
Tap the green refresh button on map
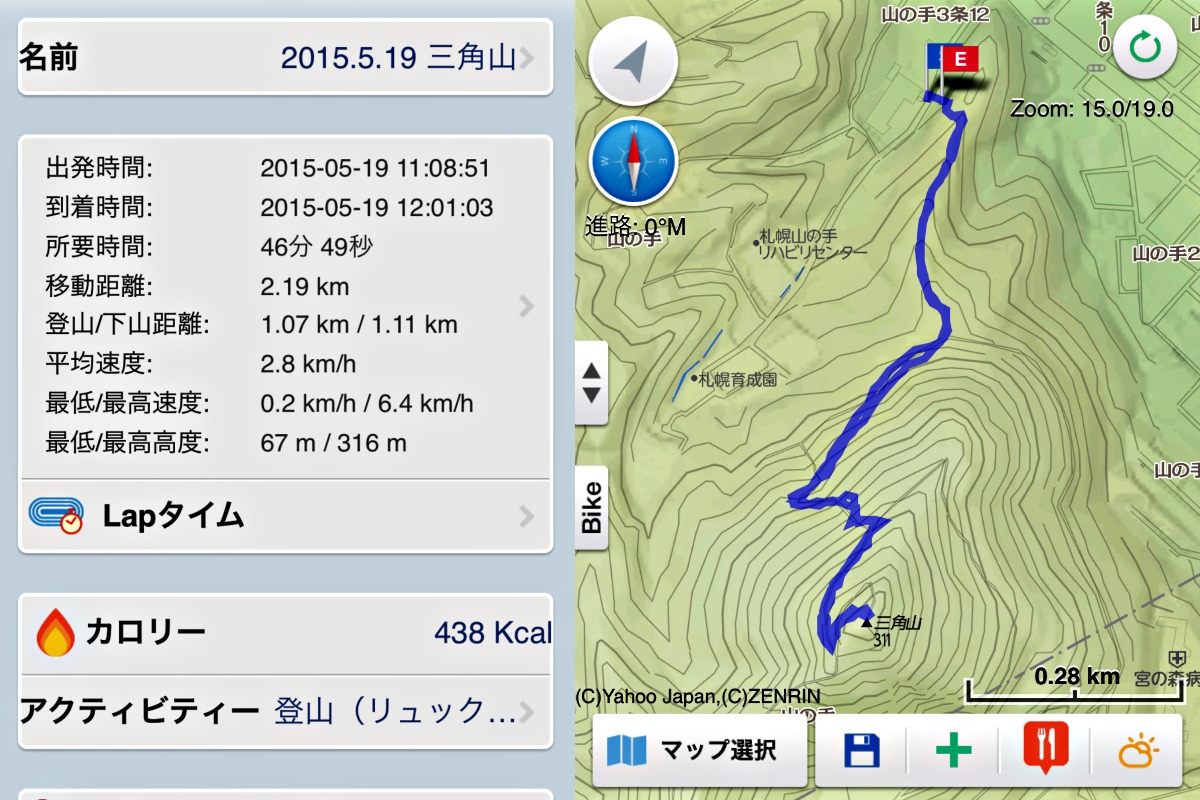click(1144, 47)
